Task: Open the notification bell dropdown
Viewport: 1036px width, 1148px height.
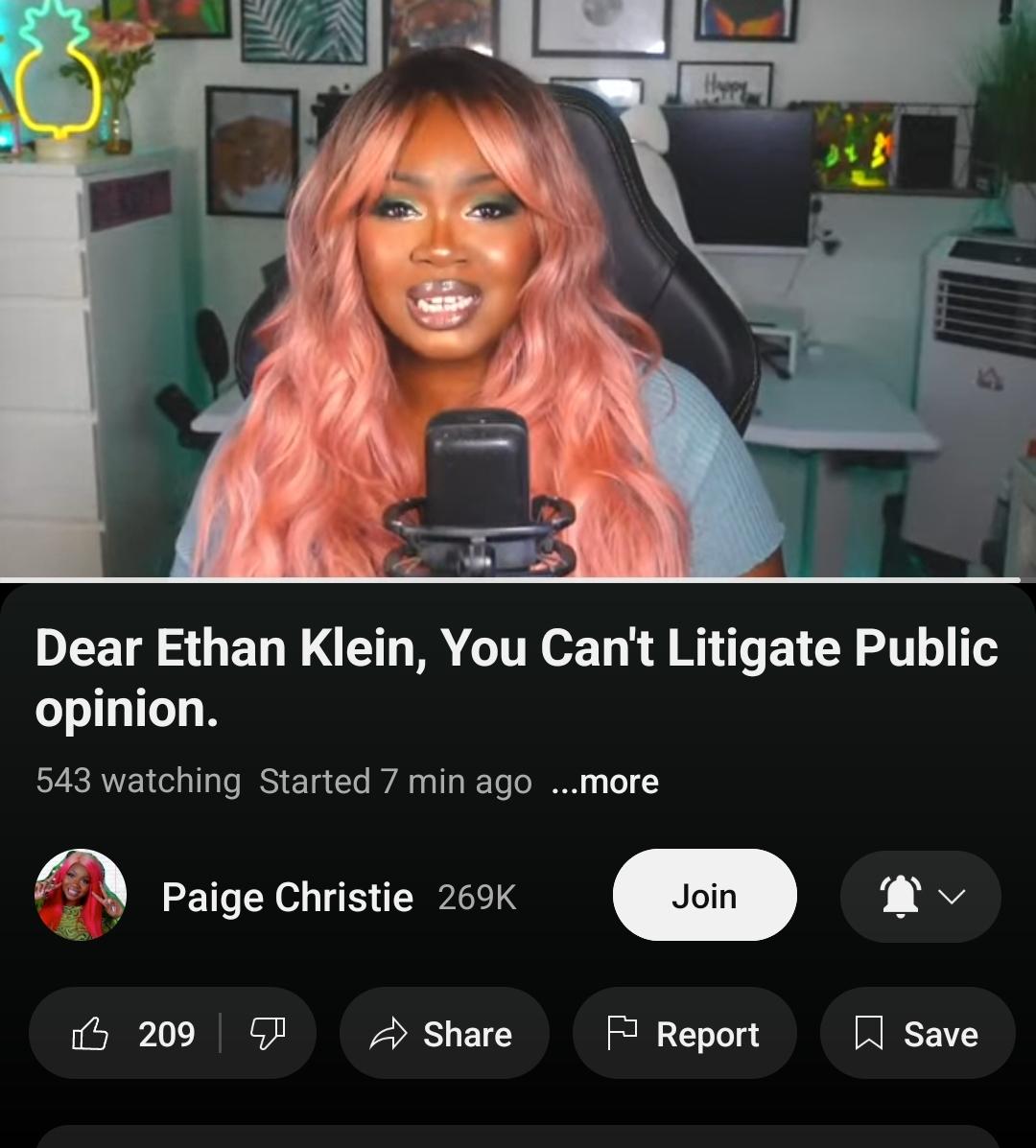Action: (x=920, y=896)
